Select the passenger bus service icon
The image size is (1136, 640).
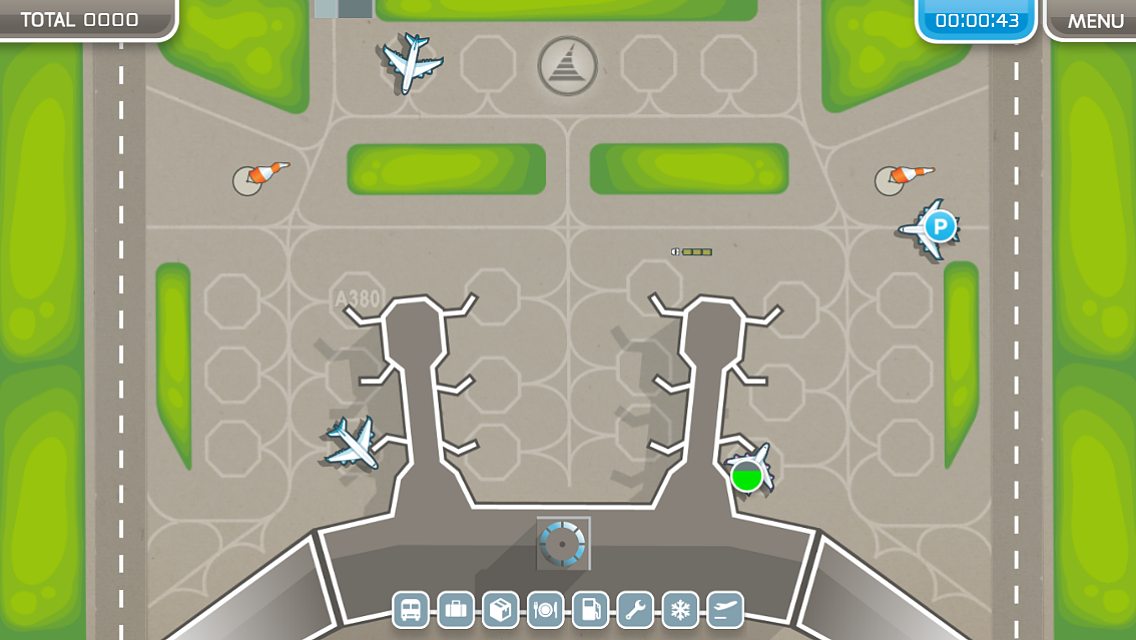tap(410, 609)
